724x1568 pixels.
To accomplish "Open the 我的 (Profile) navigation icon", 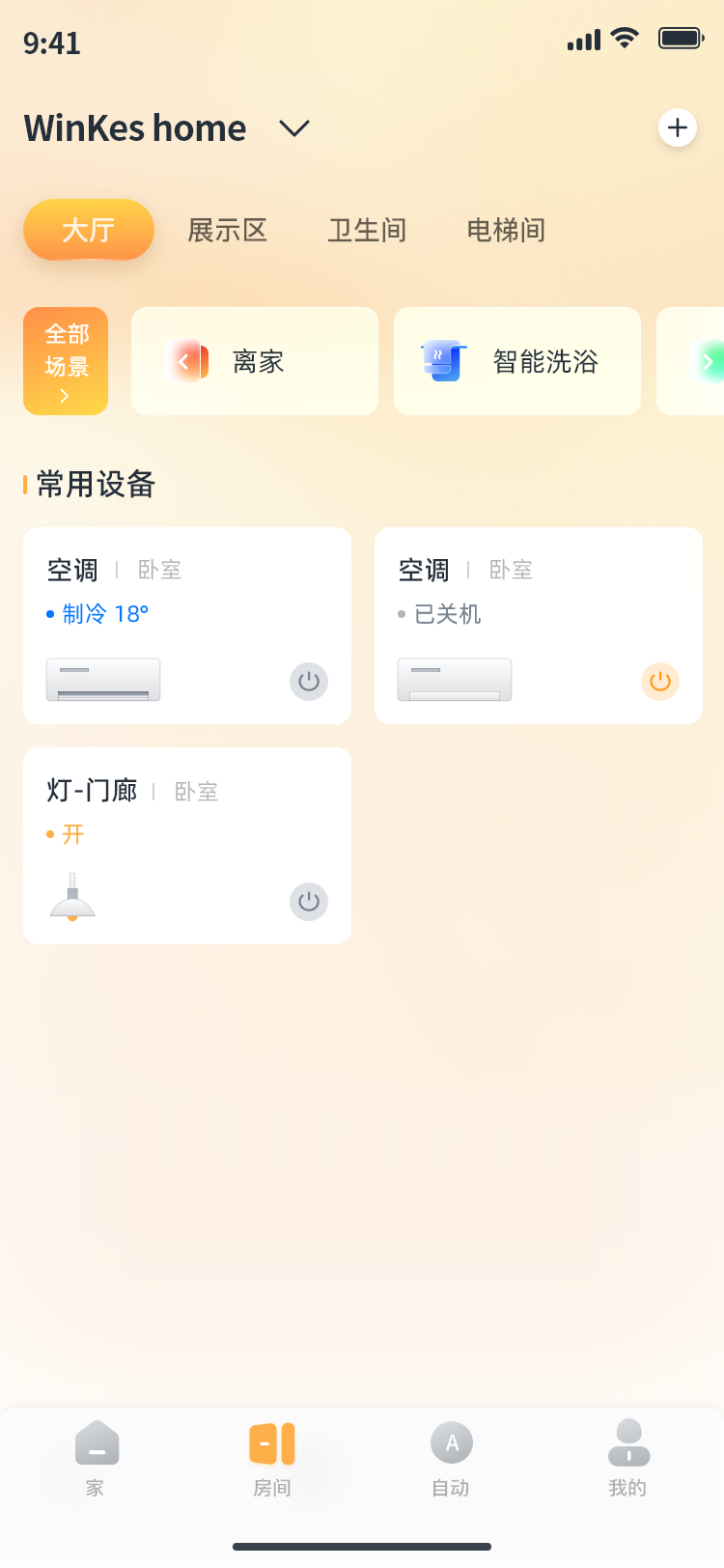I will [x=628, y=1442].
